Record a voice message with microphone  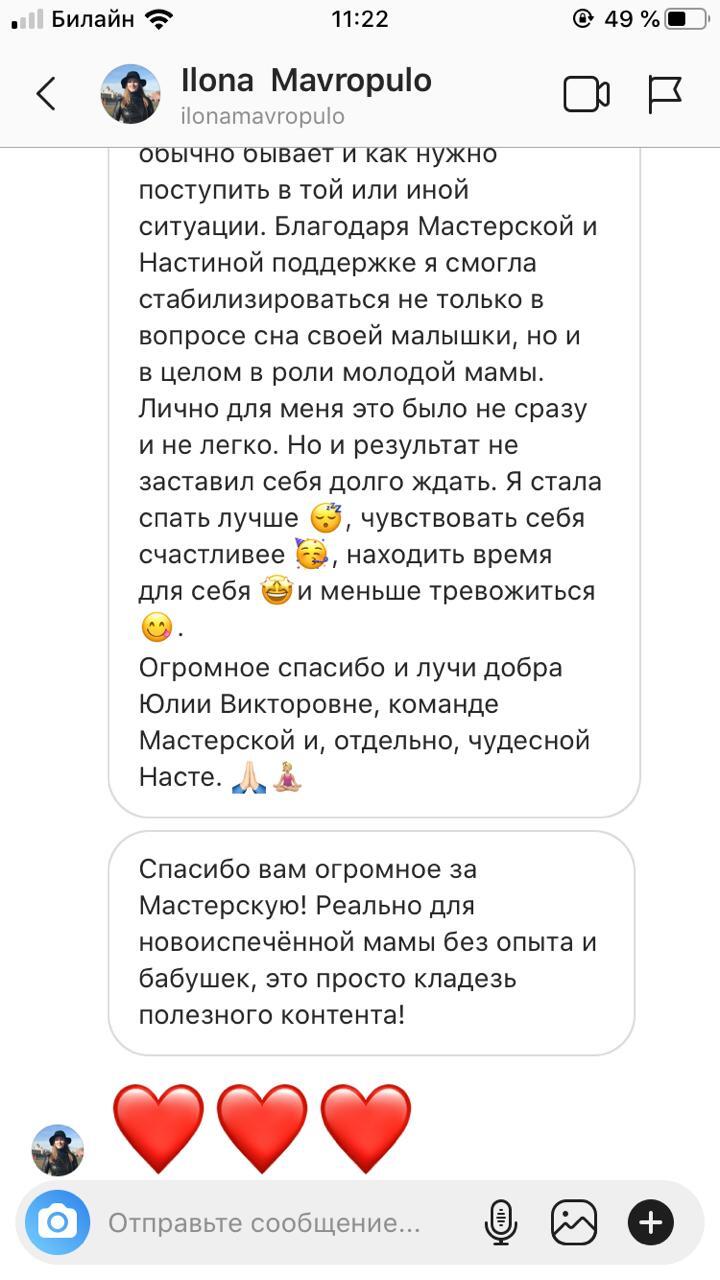click(x=501, y=1222)
